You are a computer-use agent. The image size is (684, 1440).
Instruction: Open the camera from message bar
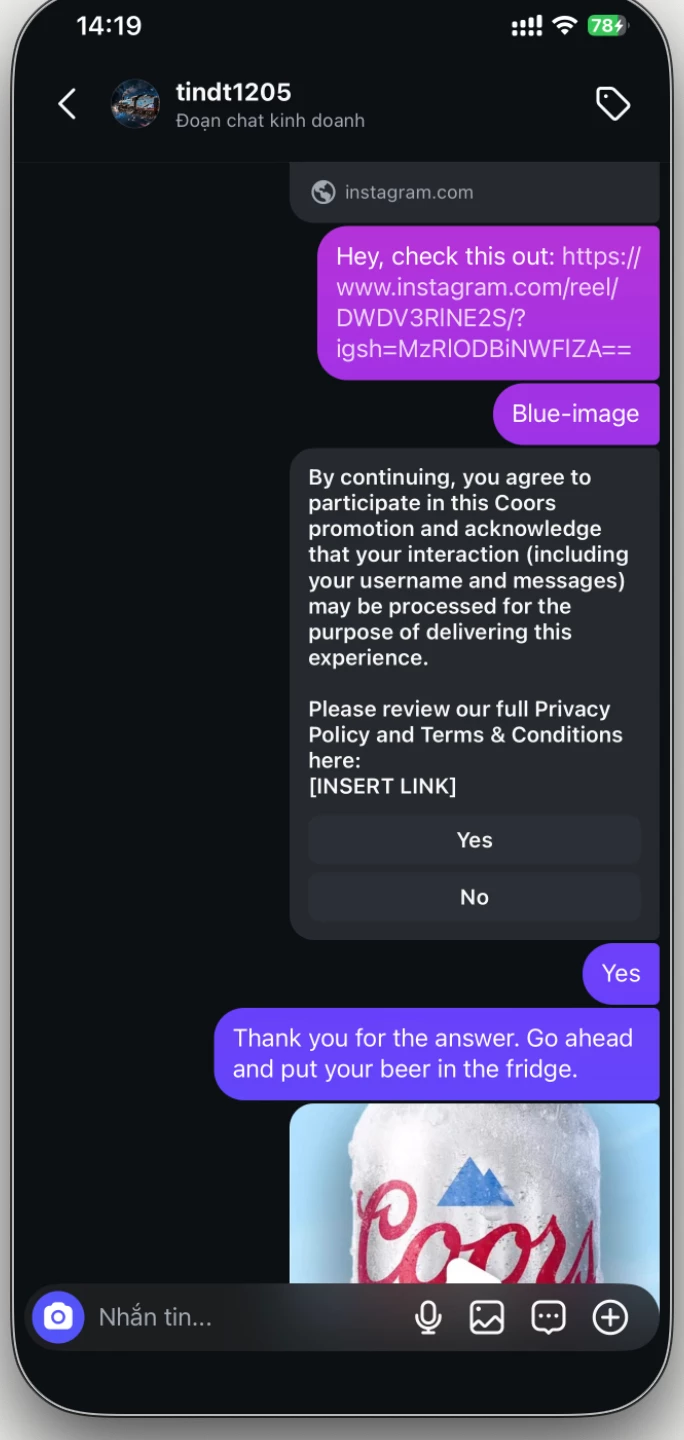pos(58,1317)
